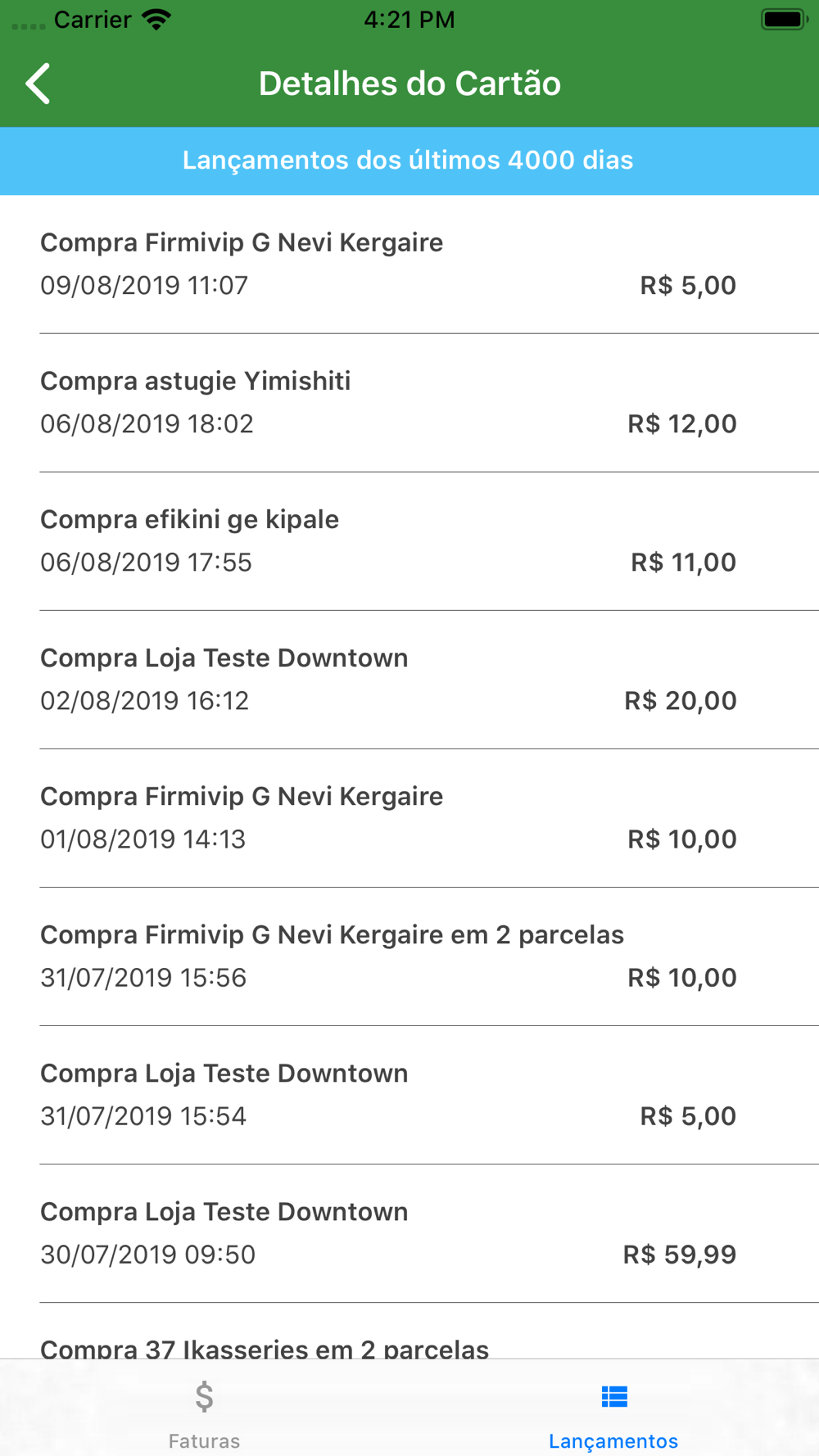Open the R$ 12,00 astugie Yimishiti purchase
Screen dimensions: 819x1456
[x=409, y=403]
